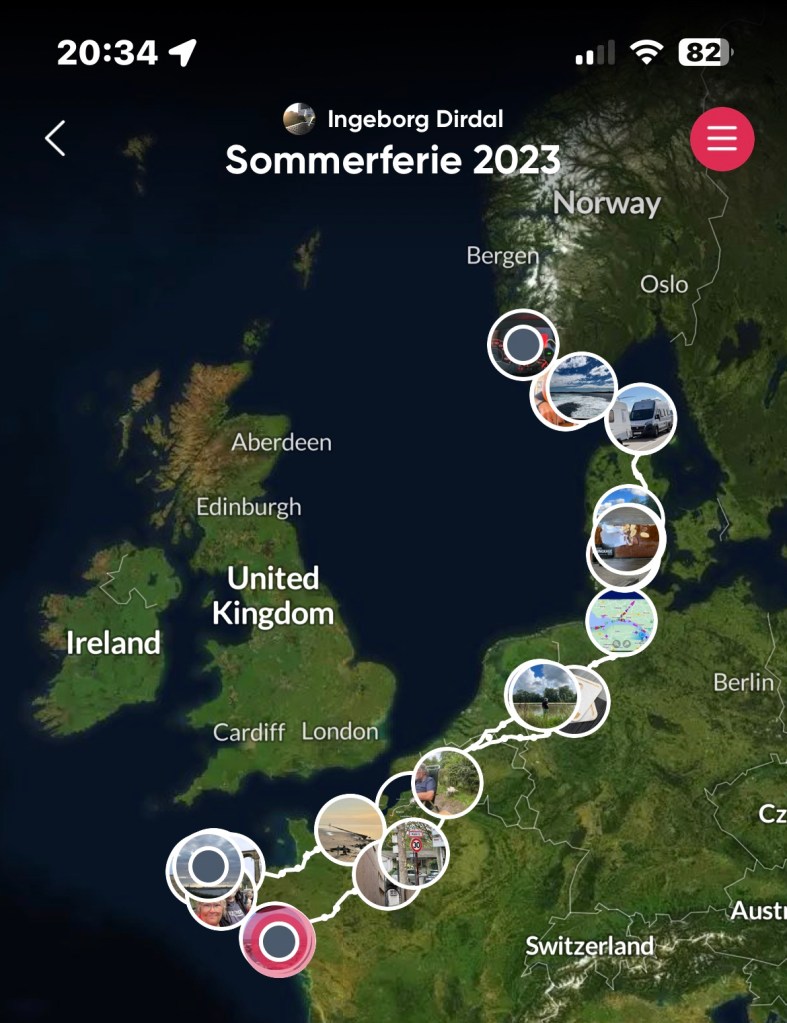Screen dimensions: 787x1023
Task: View the step with the beach photo
Action: click(x=350, y=827)
